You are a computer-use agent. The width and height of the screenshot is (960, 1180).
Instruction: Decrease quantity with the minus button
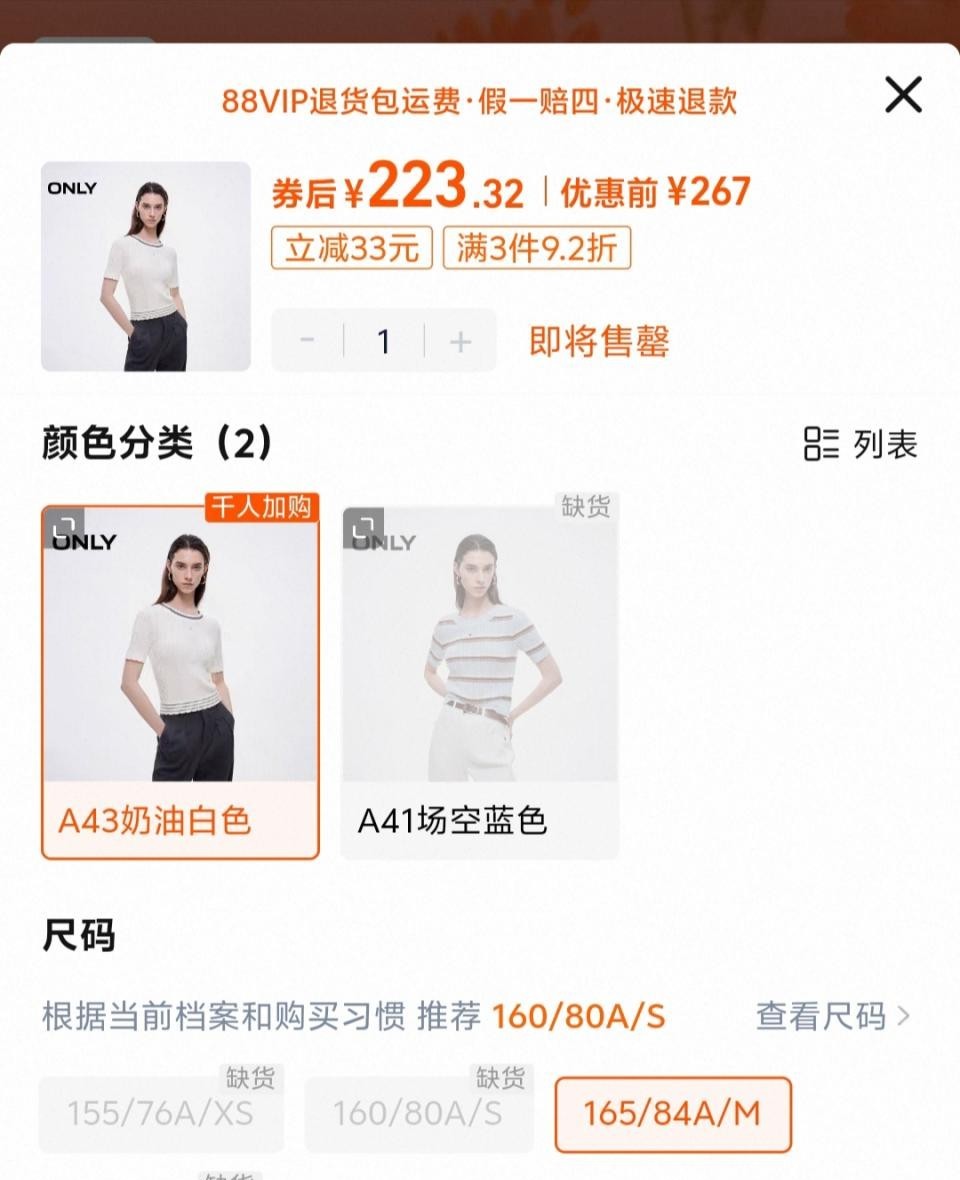[307, 342]
